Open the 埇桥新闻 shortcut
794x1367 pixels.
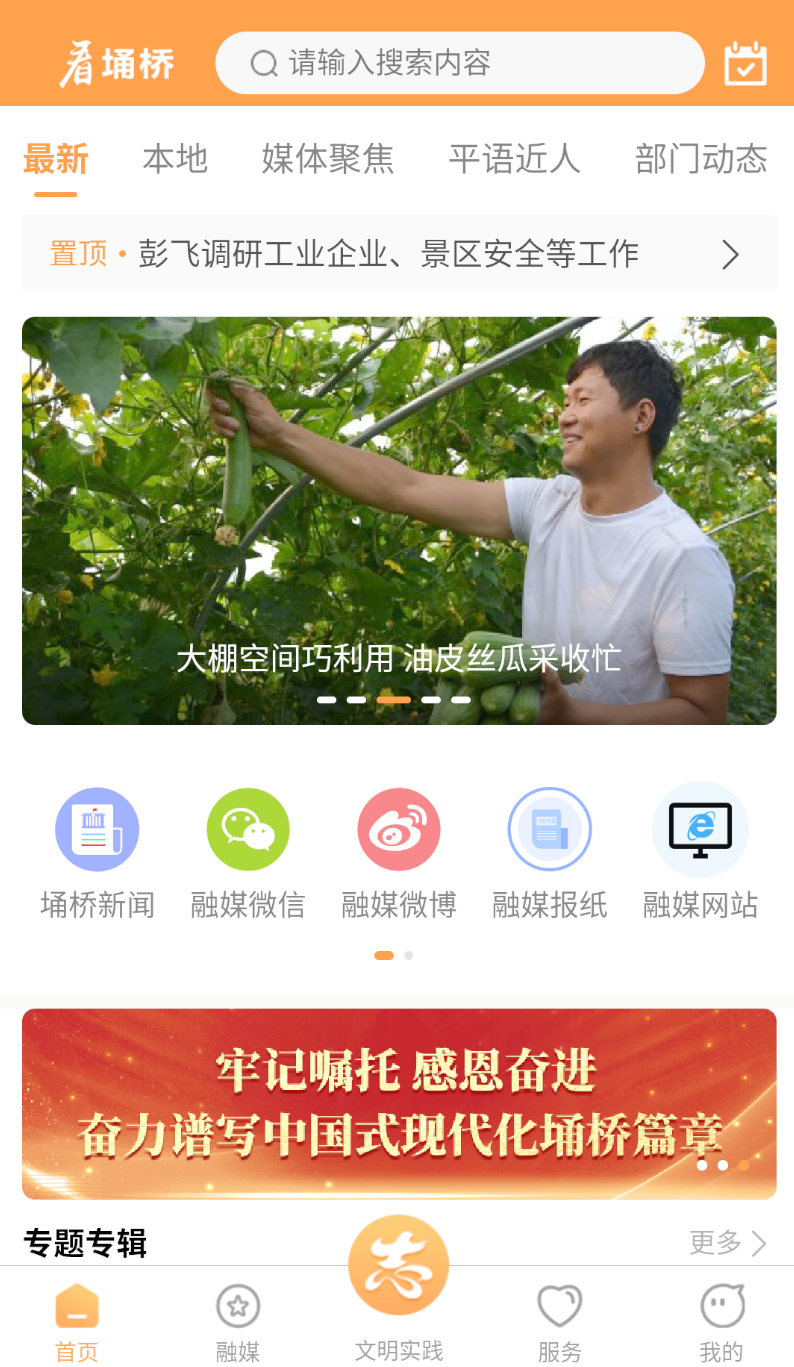97,852
